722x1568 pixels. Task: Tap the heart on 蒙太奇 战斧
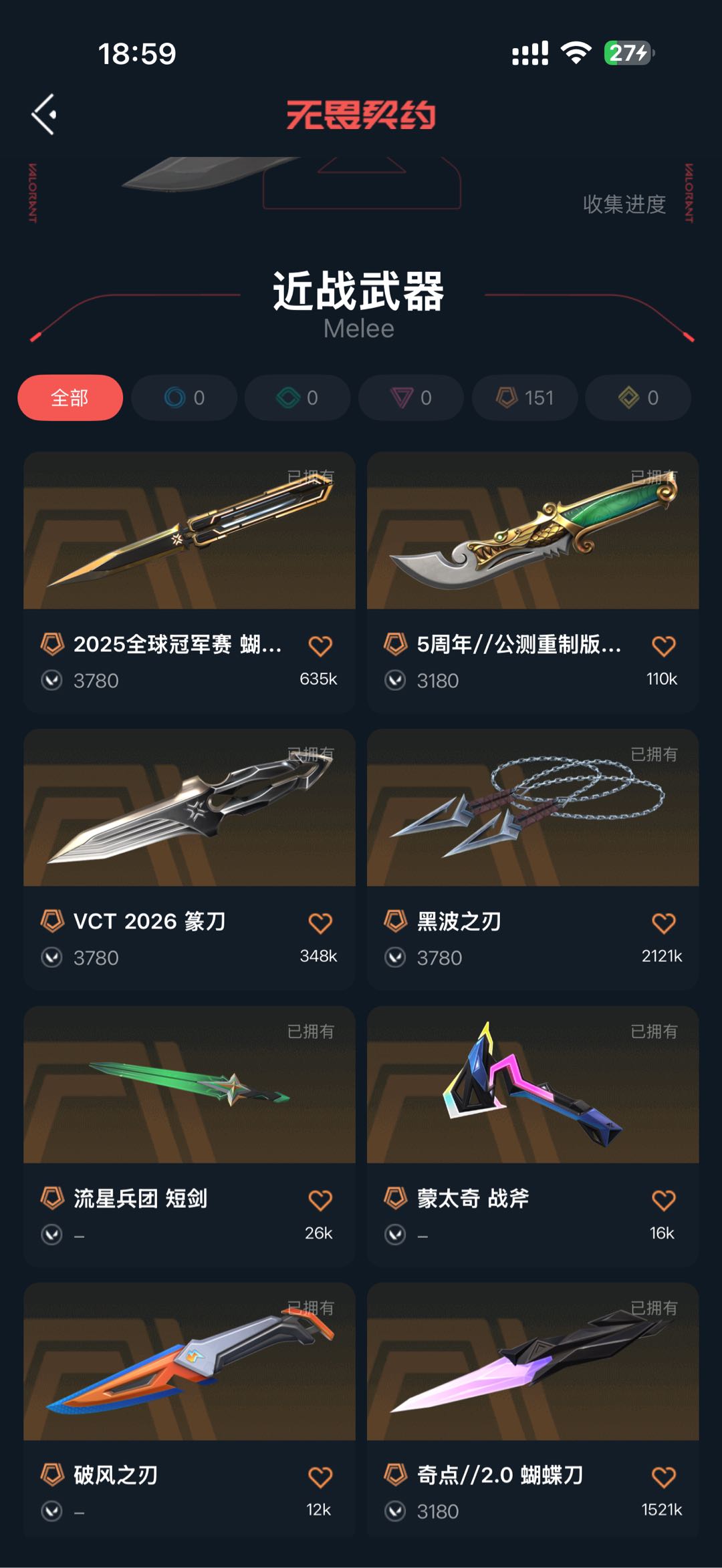(x=663, y=1201)
